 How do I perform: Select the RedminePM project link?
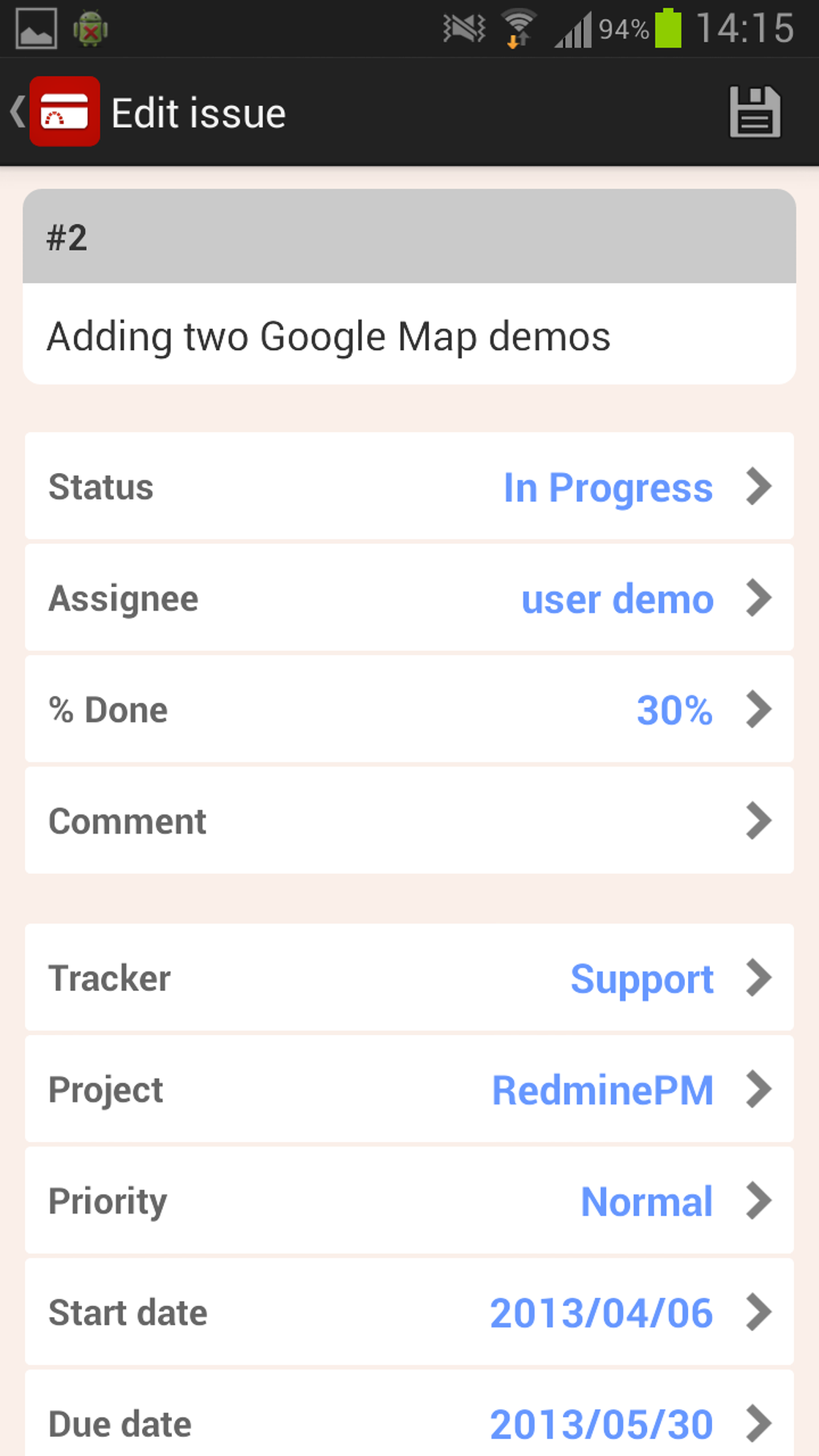601,1090
